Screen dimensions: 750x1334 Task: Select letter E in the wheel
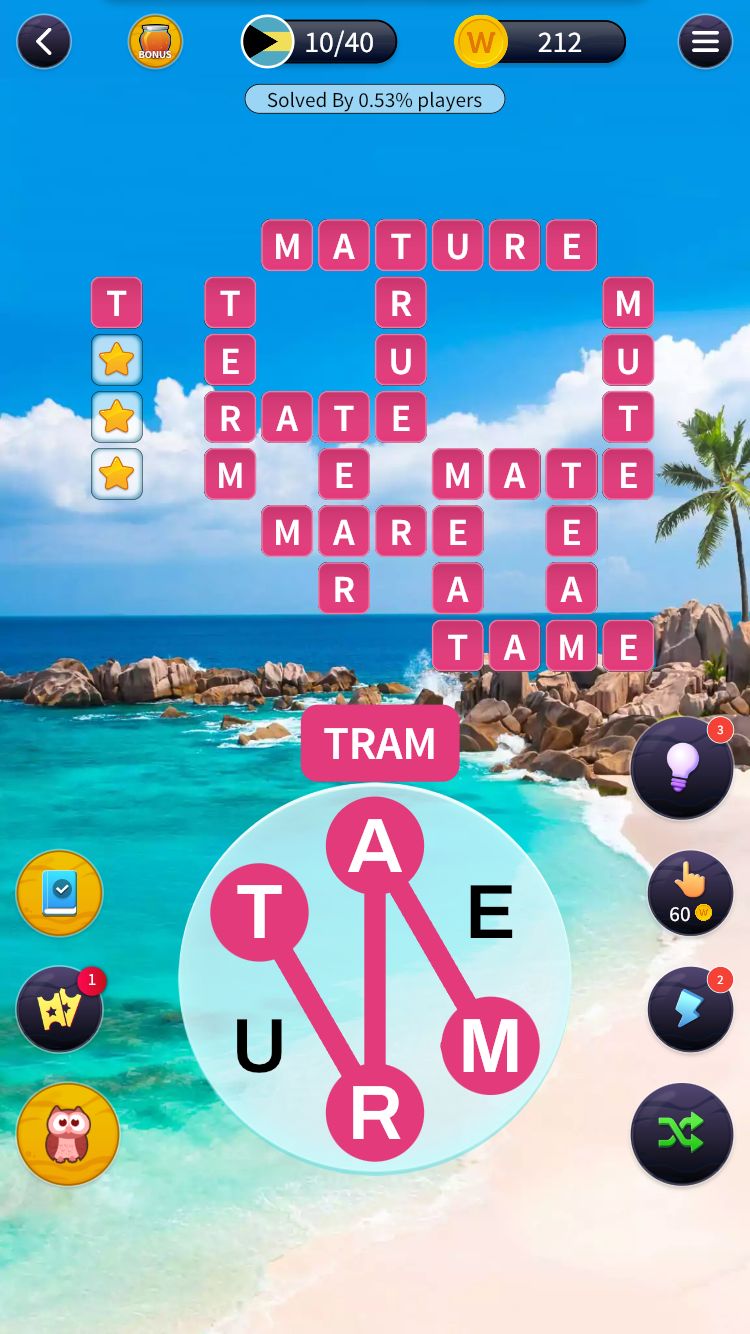pos(490,913)
